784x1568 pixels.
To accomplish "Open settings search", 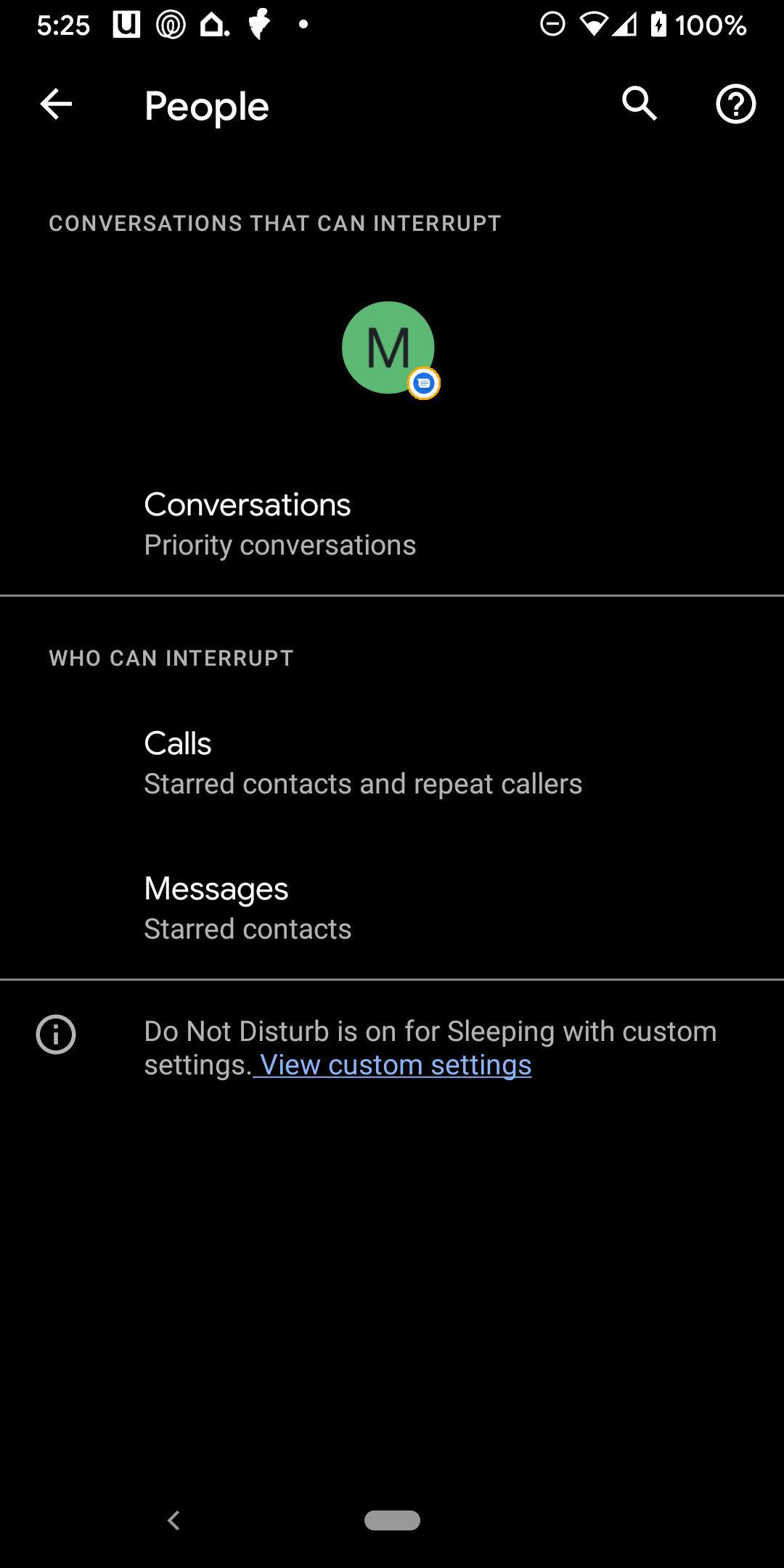I will point(640,105).
